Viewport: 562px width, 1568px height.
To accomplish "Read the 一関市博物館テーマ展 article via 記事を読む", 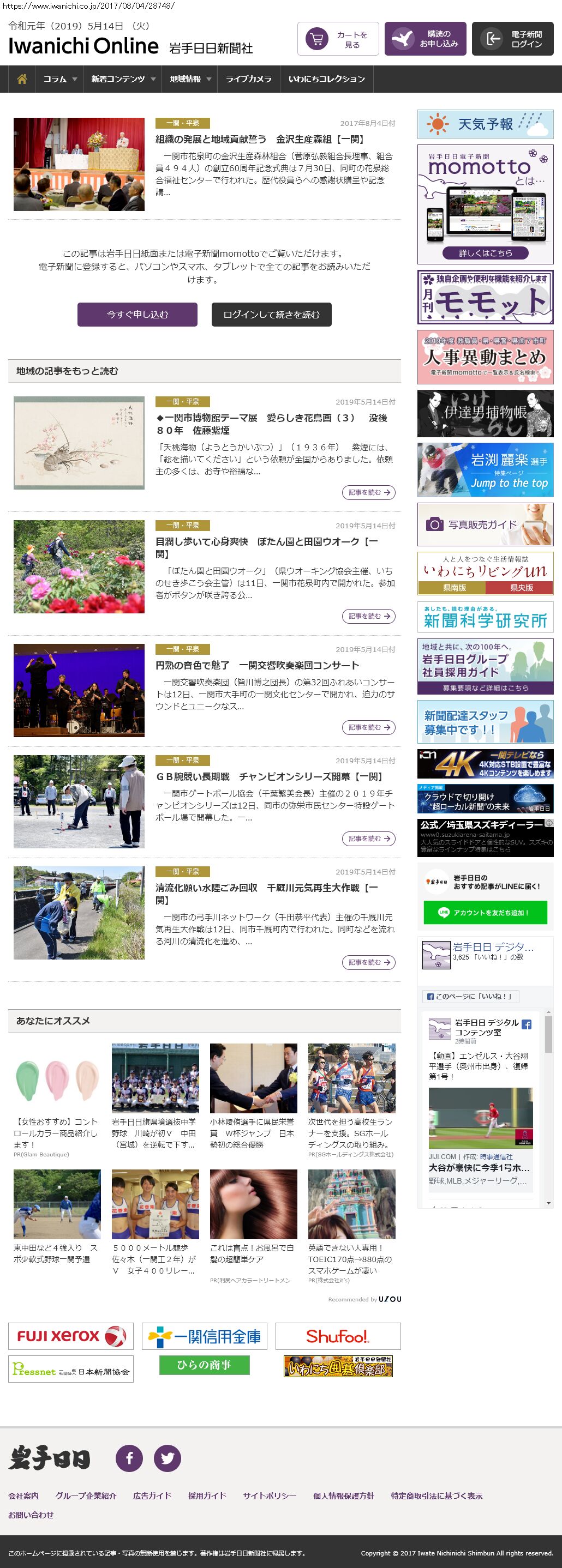I will point(368,492).
